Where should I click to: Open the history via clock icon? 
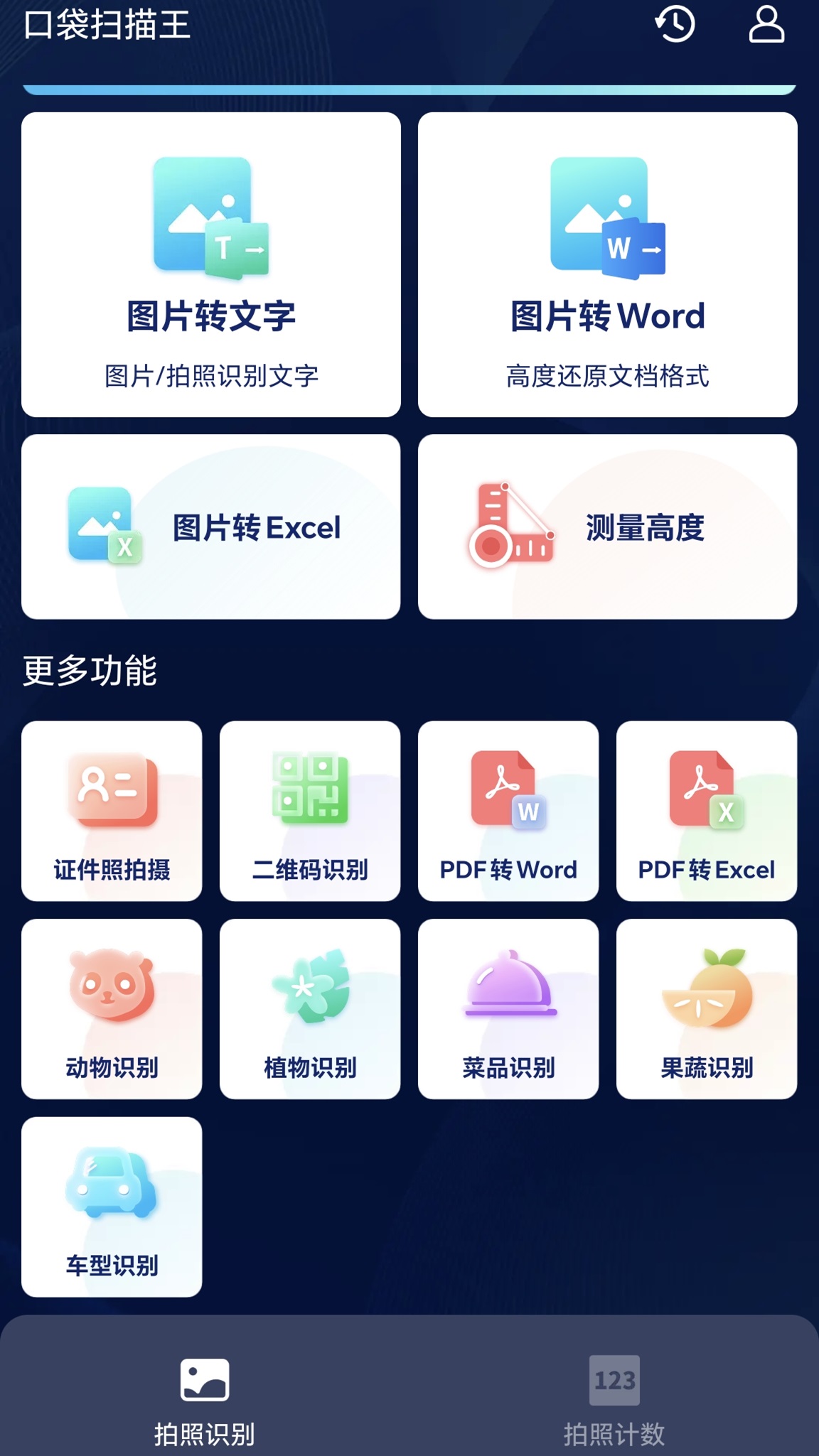coord(674,26)
